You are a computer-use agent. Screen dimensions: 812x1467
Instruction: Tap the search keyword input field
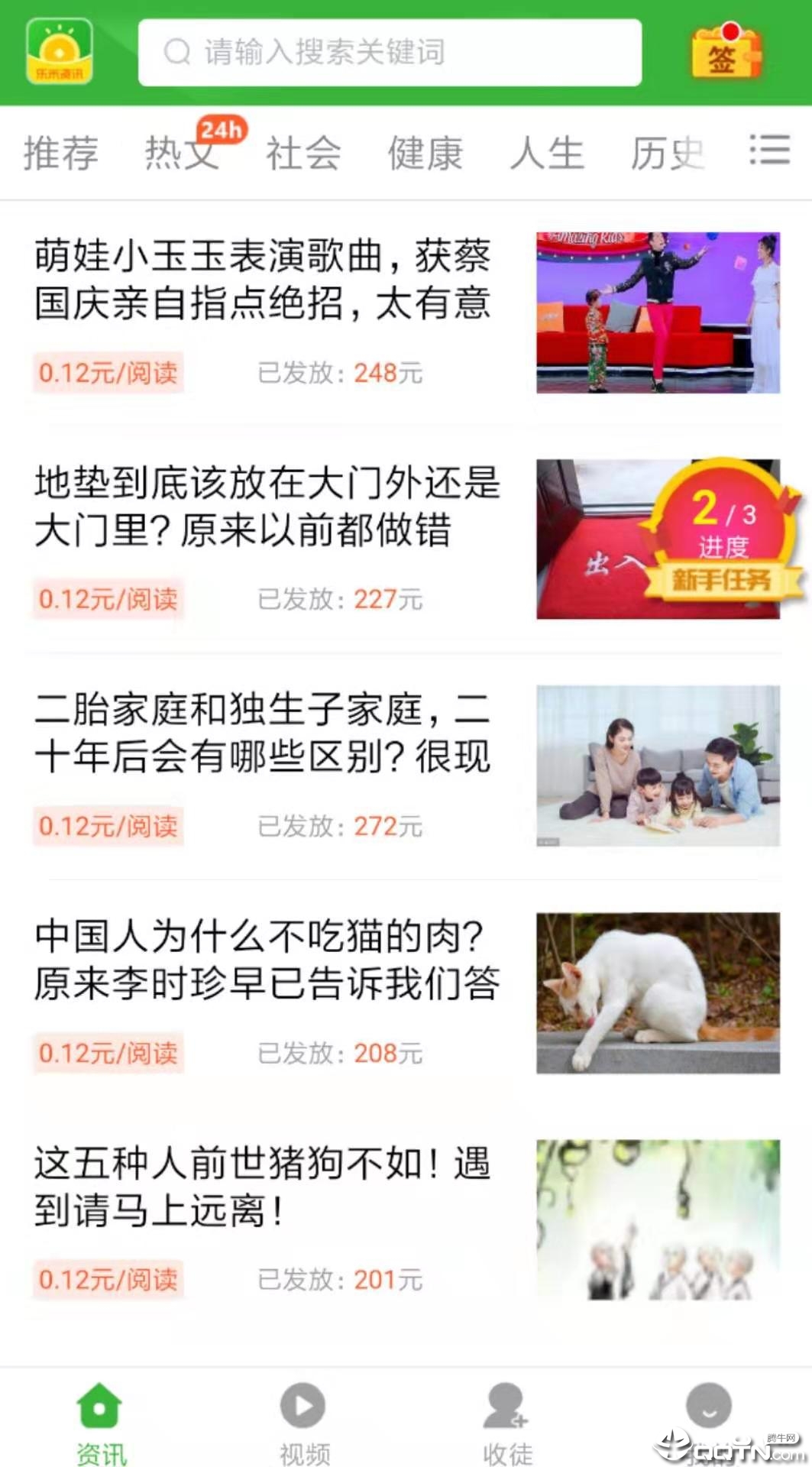(x=390, y=52)
